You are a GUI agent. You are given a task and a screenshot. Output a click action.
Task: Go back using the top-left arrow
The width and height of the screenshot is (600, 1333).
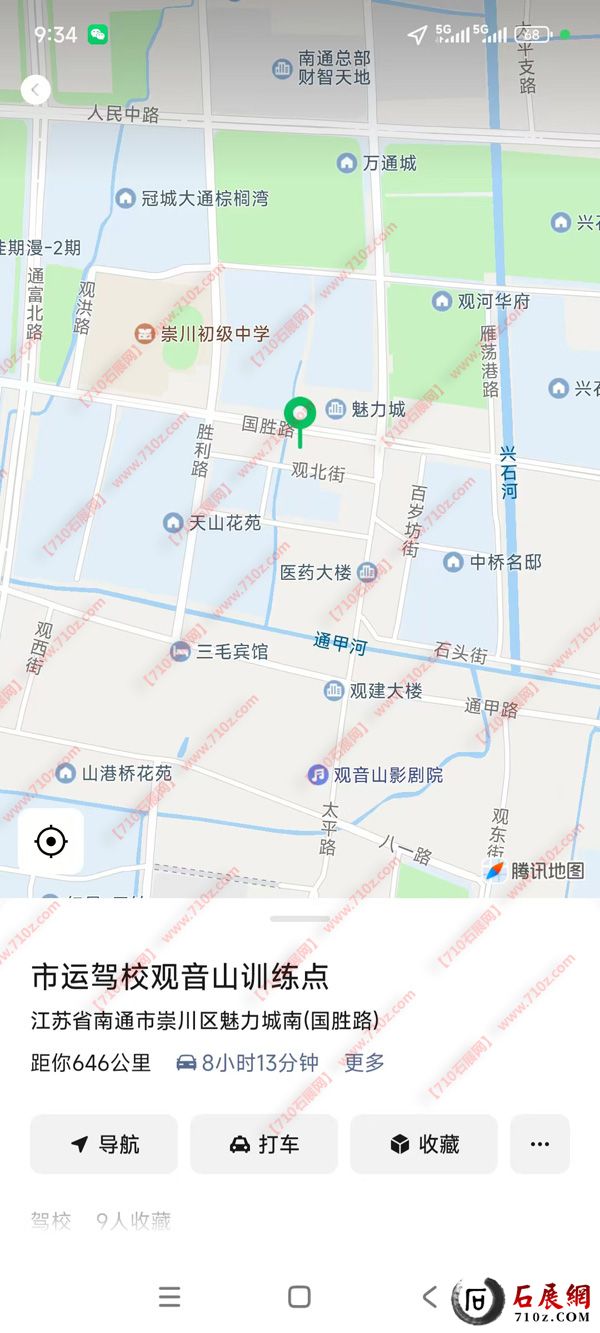(x=36, y=90)
